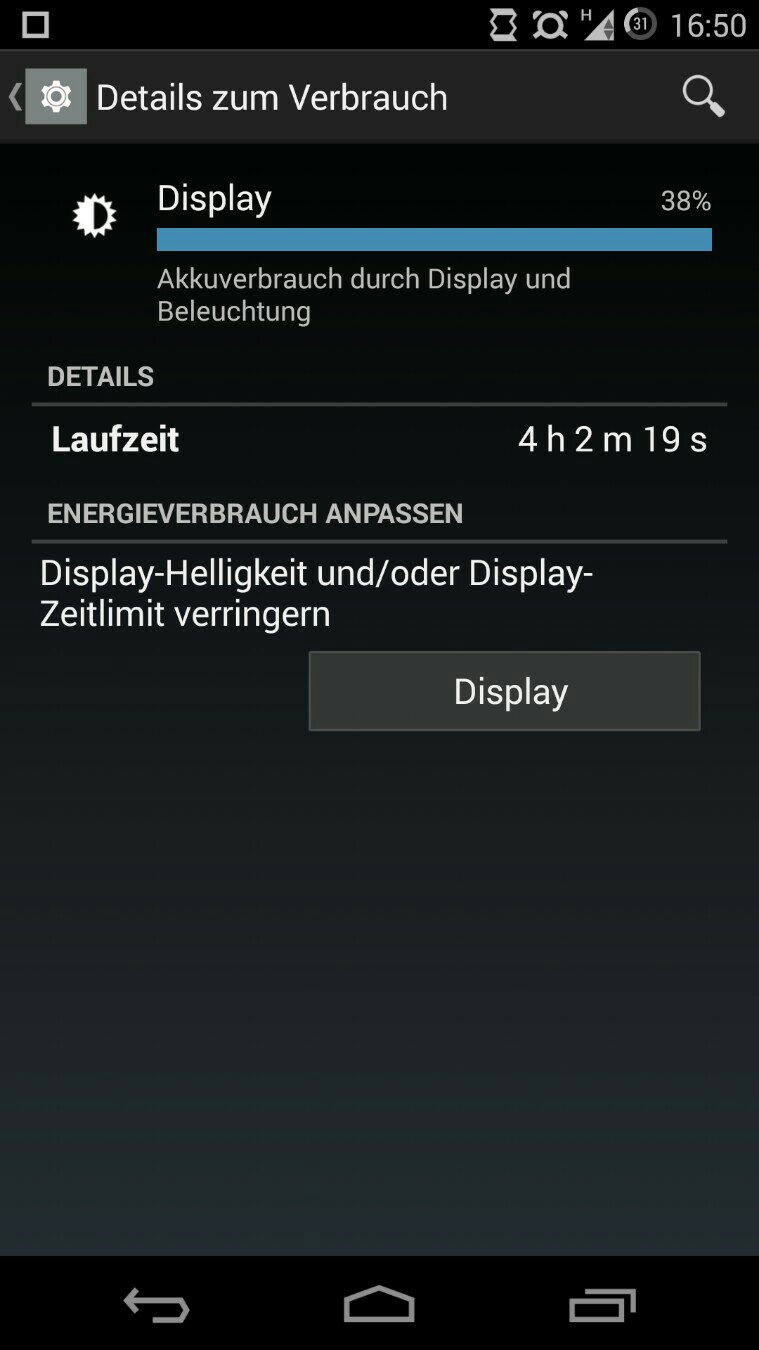Tap the system back button
This screenshot has width=759, height=1350.
point(156,1304)
